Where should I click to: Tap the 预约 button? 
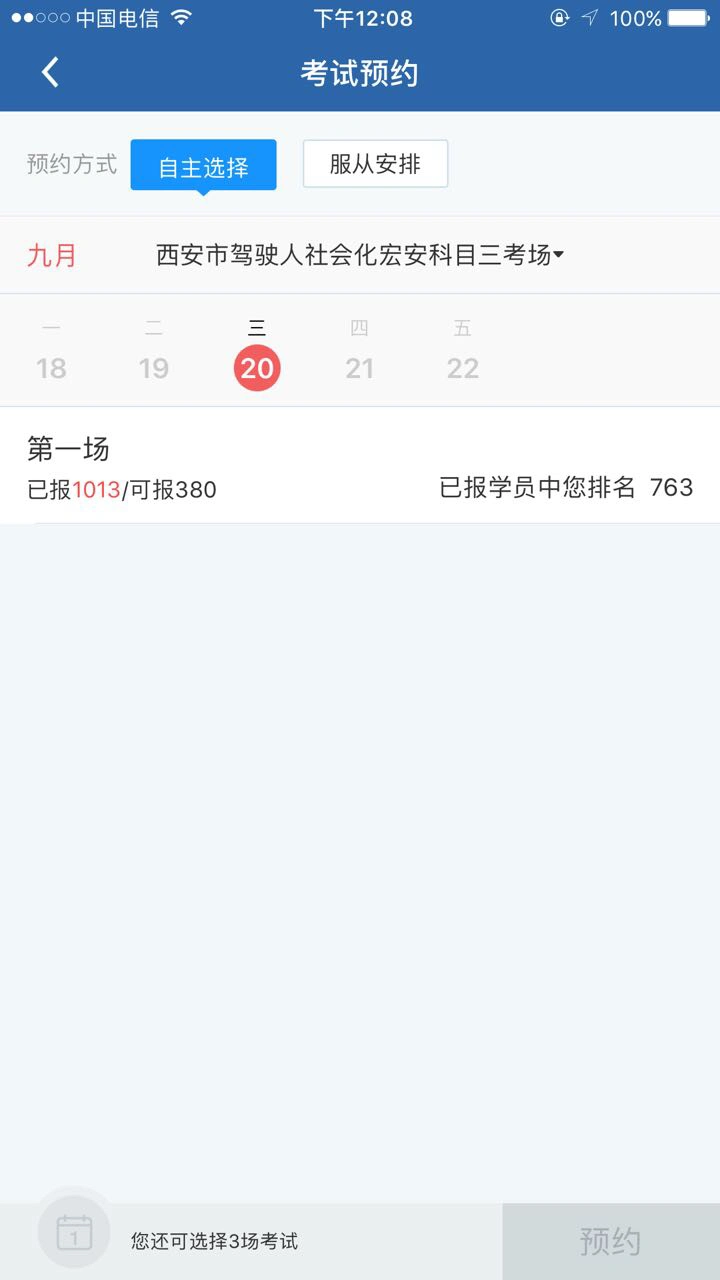(610, 1241)
